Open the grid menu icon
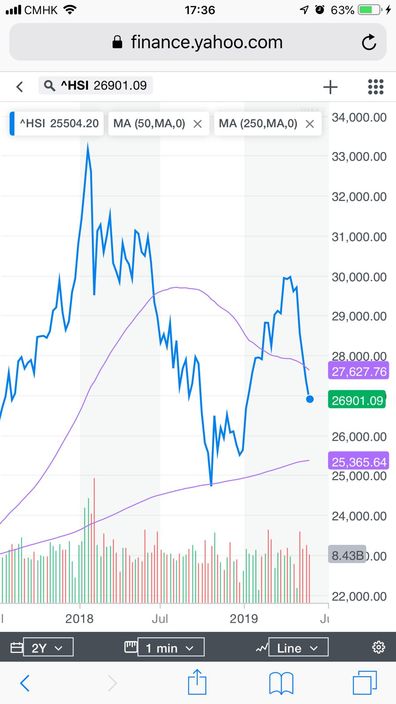 tap(375, 86)
